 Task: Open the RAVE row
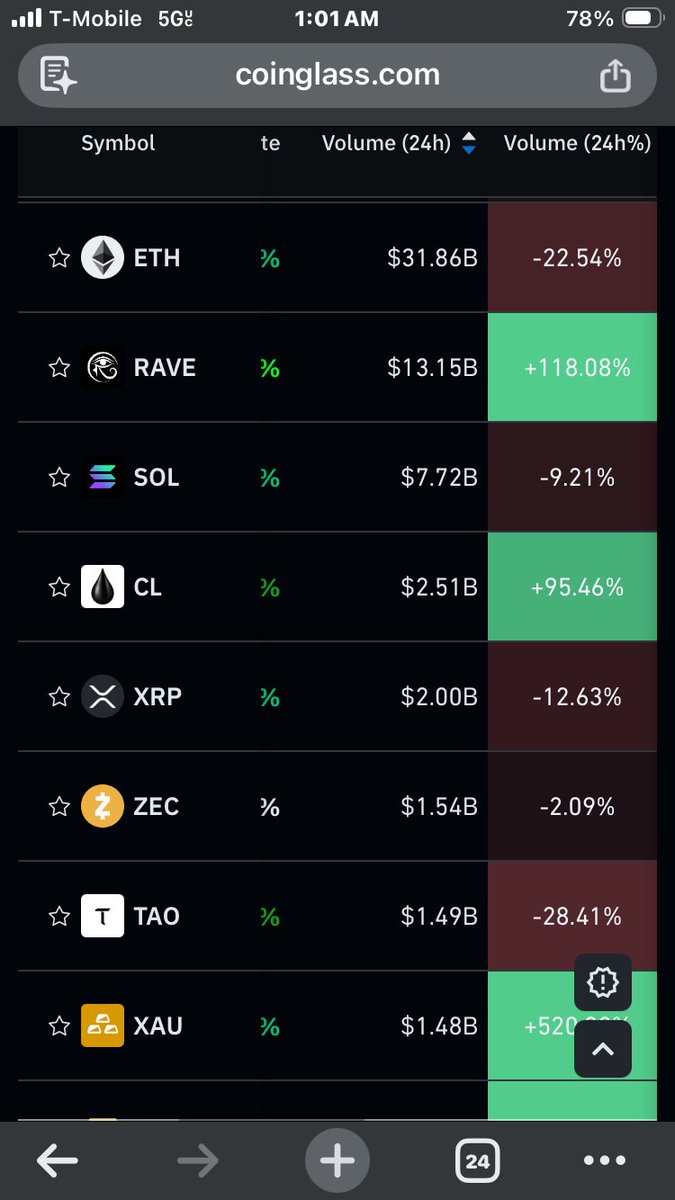[x=164, y=368]
